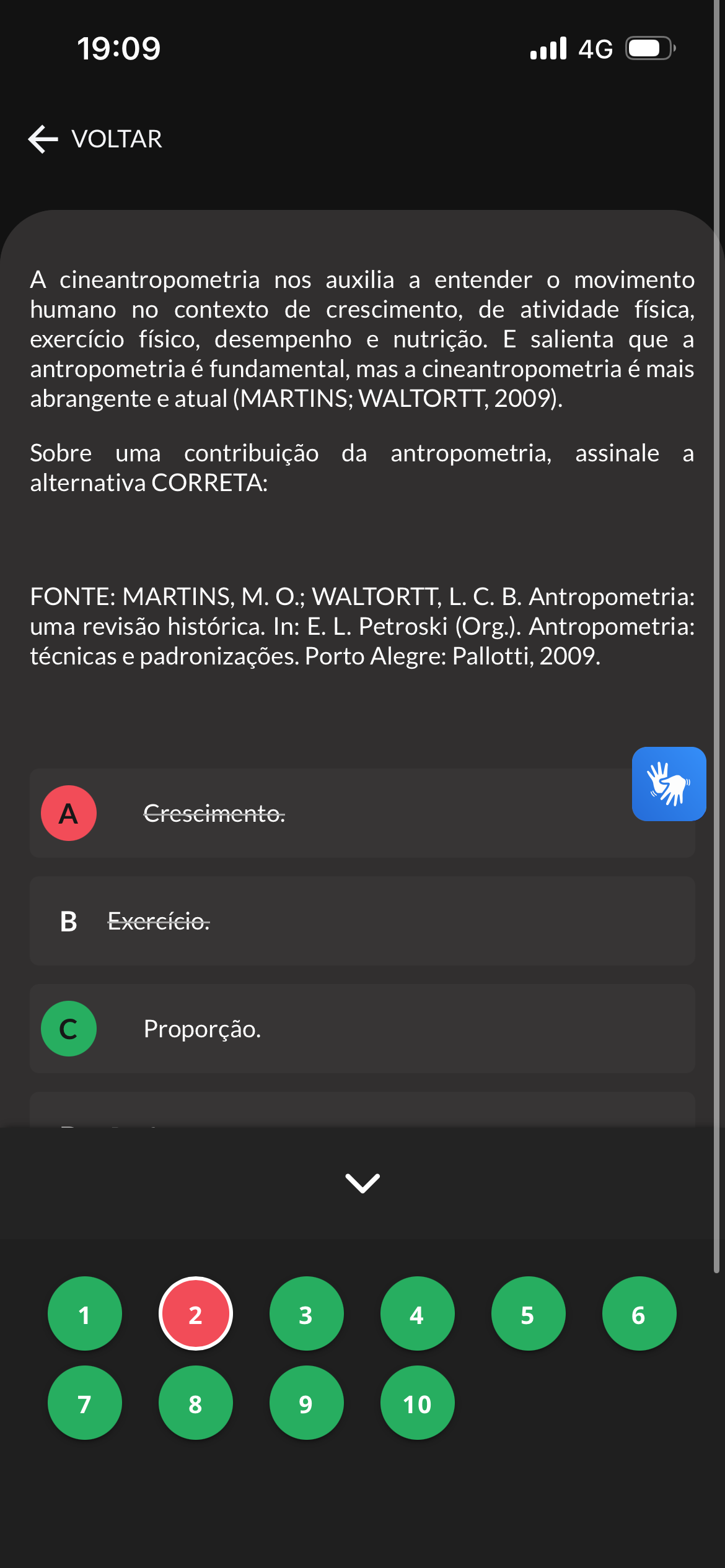Go to question 8

(x=196, y=1403)
